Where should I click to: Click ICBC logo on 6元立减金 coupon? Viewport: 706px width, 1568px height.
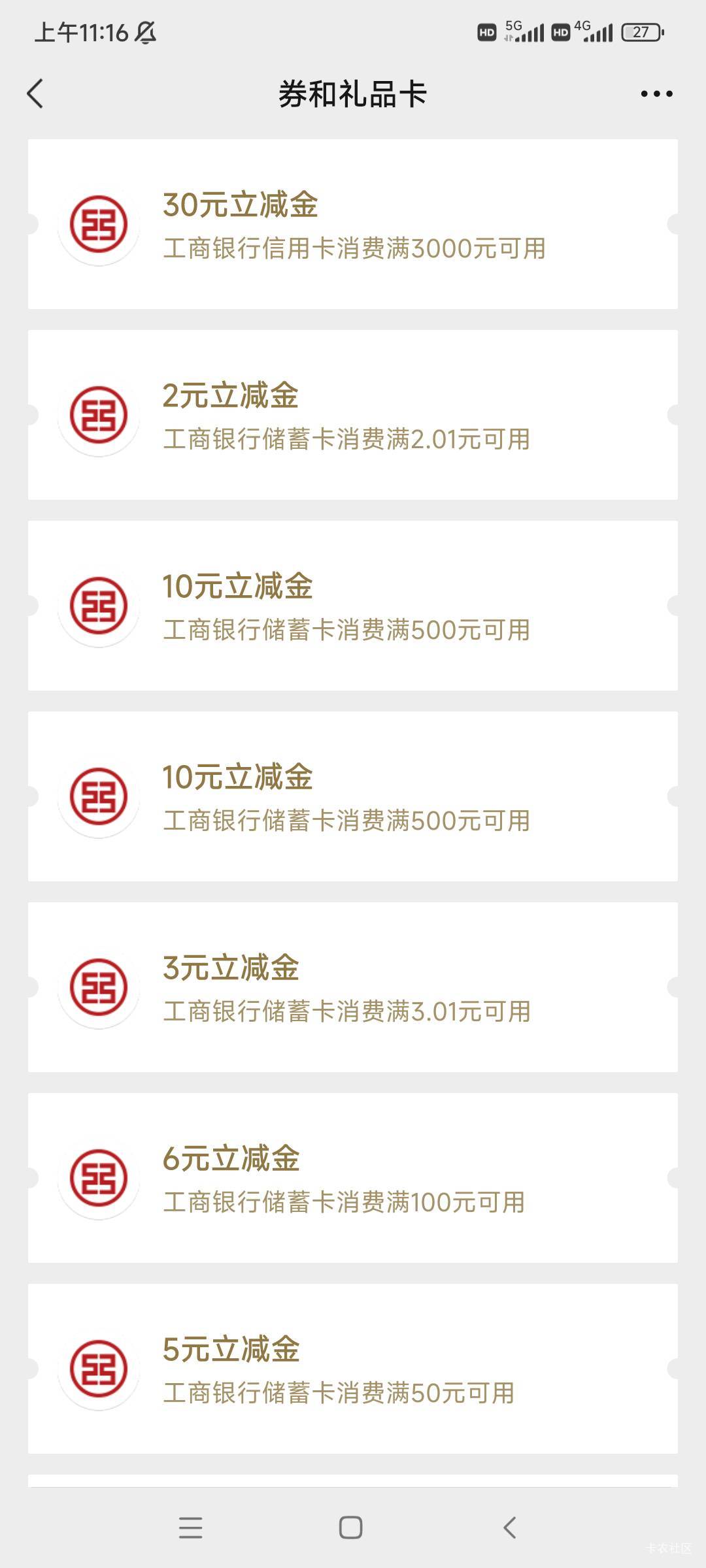tap(99, 1176)
